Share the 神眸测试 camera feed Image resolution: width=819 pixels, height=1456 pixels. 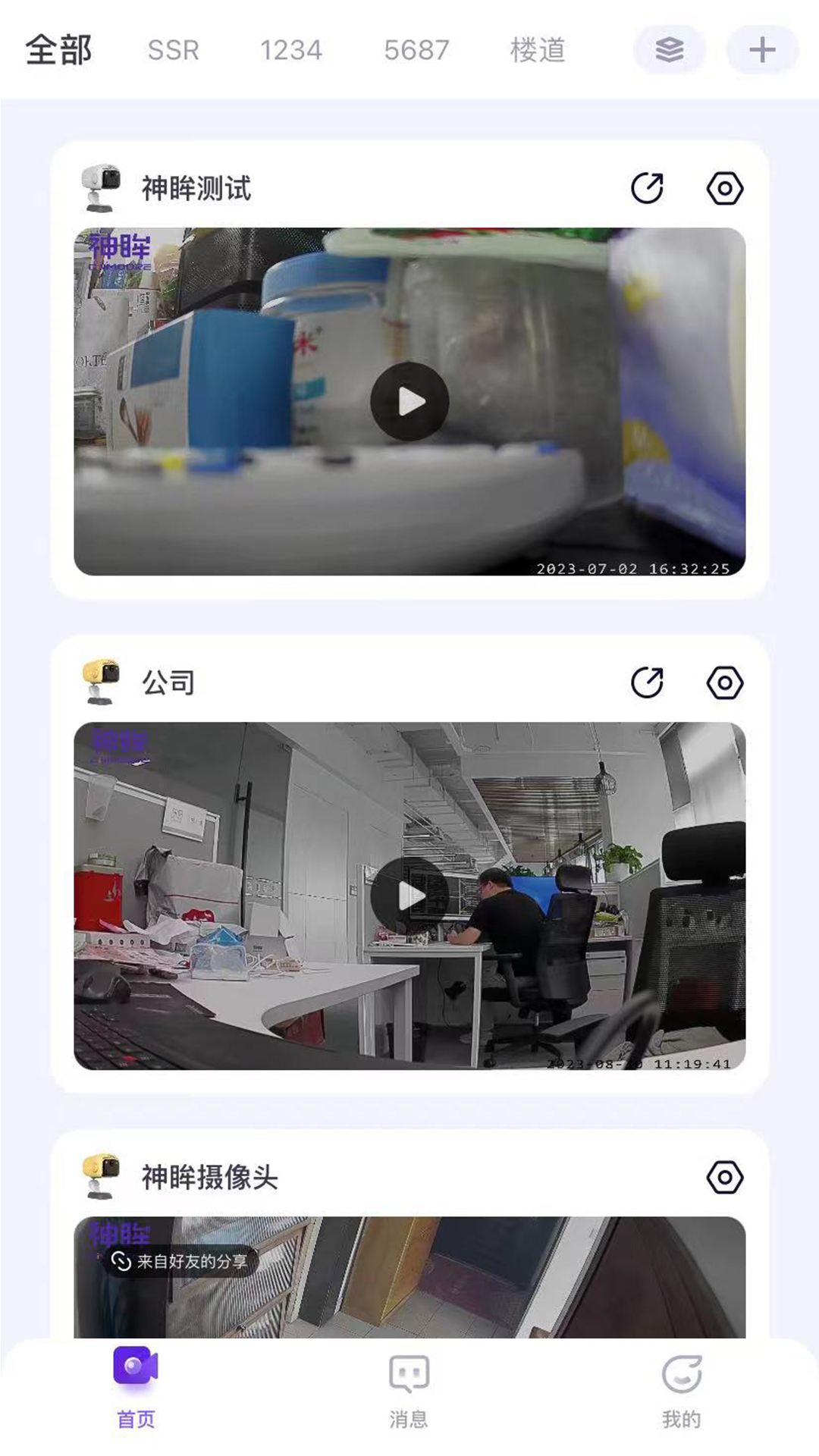[x=648, y=187]
